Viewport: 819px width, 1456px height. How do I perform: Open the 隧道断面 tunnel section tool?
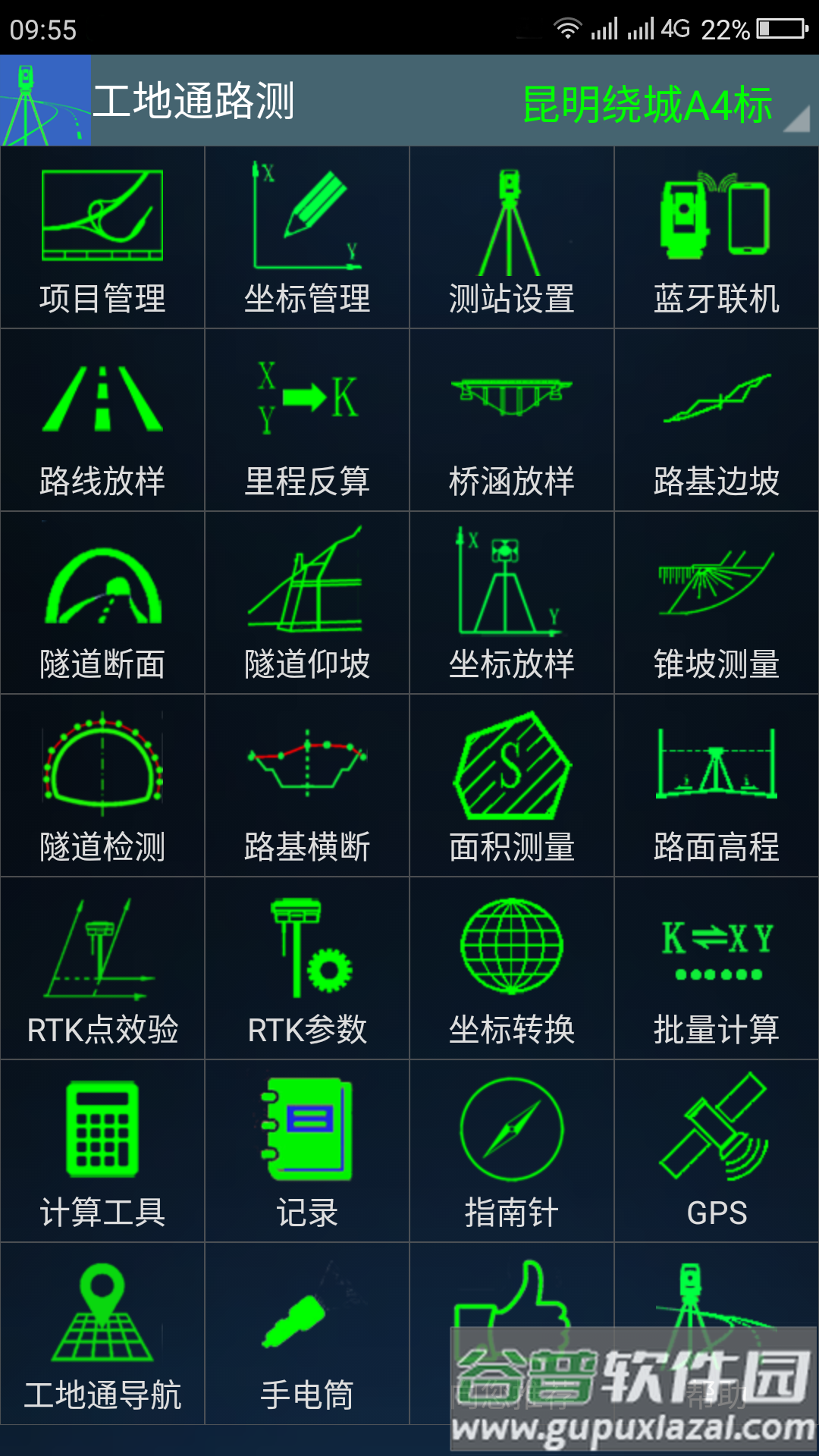click(x=102, y=603)
